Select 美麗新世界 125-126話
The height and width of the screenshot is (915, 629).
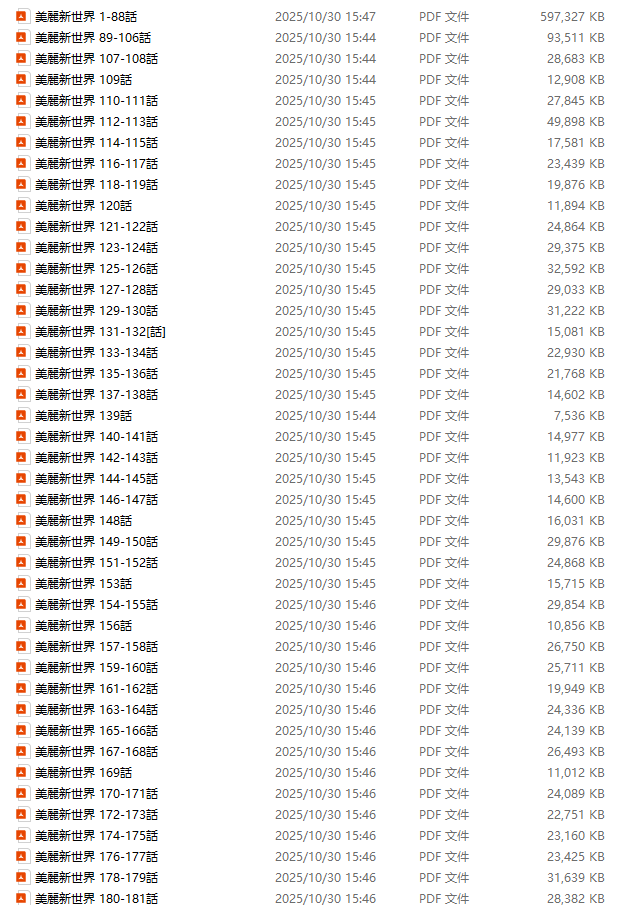[96, 269]
